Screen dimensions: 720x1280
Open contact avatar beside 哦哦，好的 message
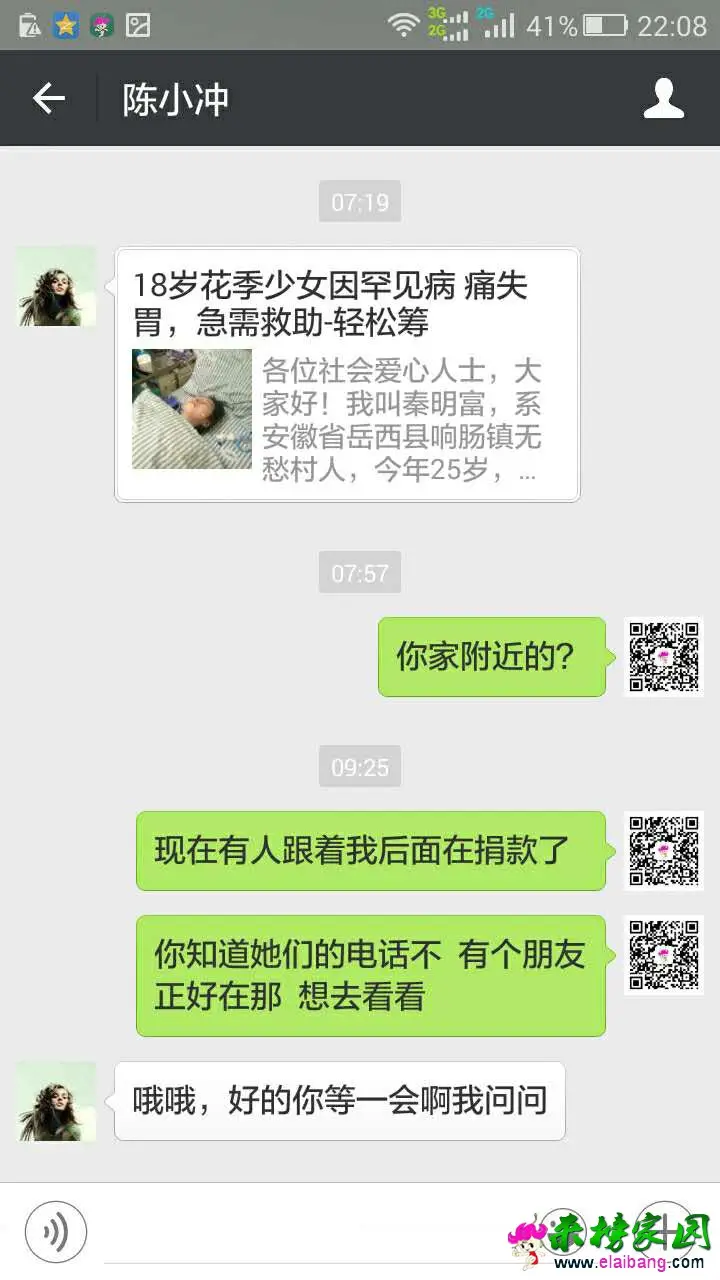click(x=57, y=1101)
